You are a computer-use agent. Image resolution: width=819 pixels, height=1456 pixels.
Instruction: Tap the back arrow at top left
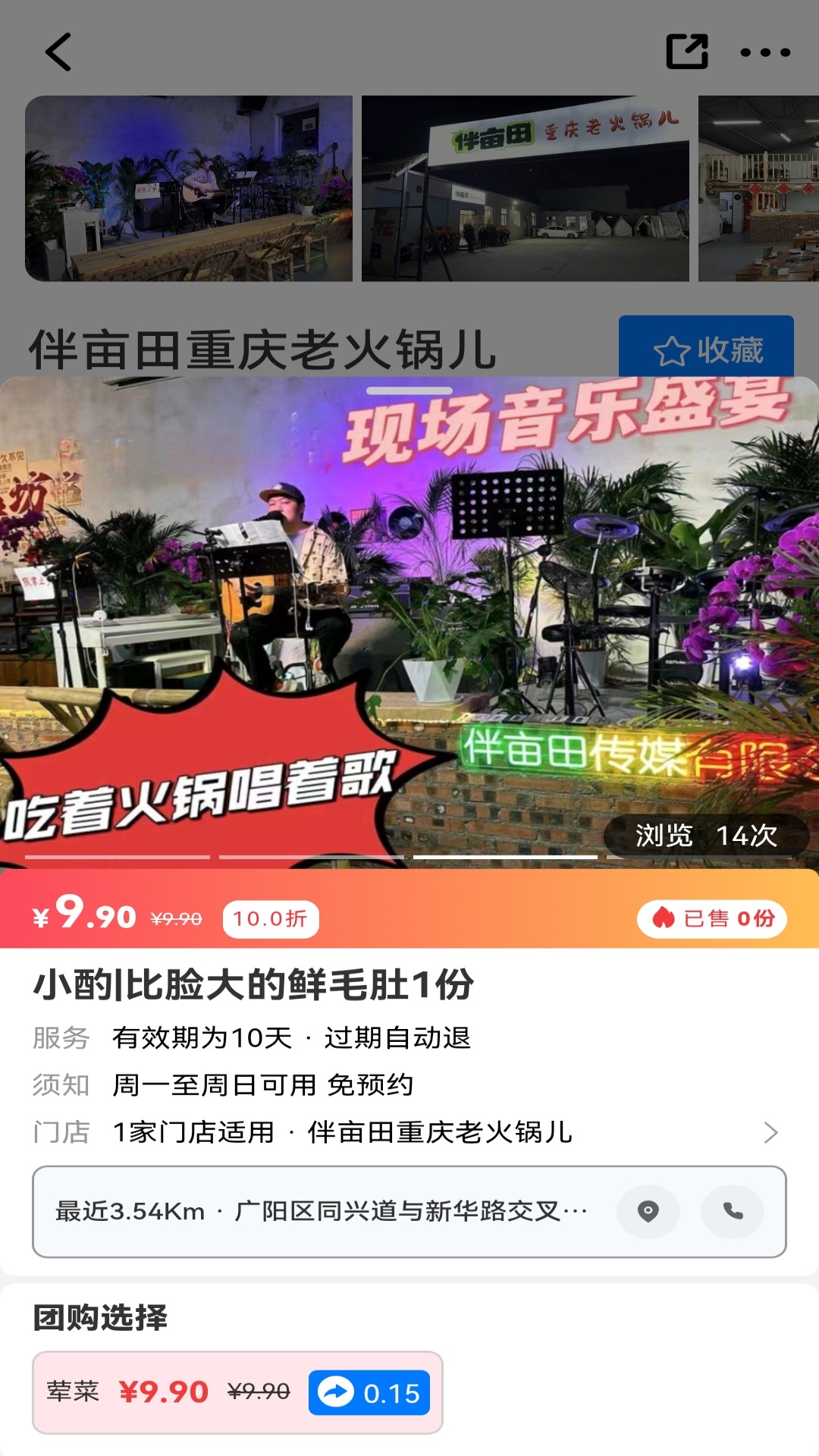click(x=57, y=53)
